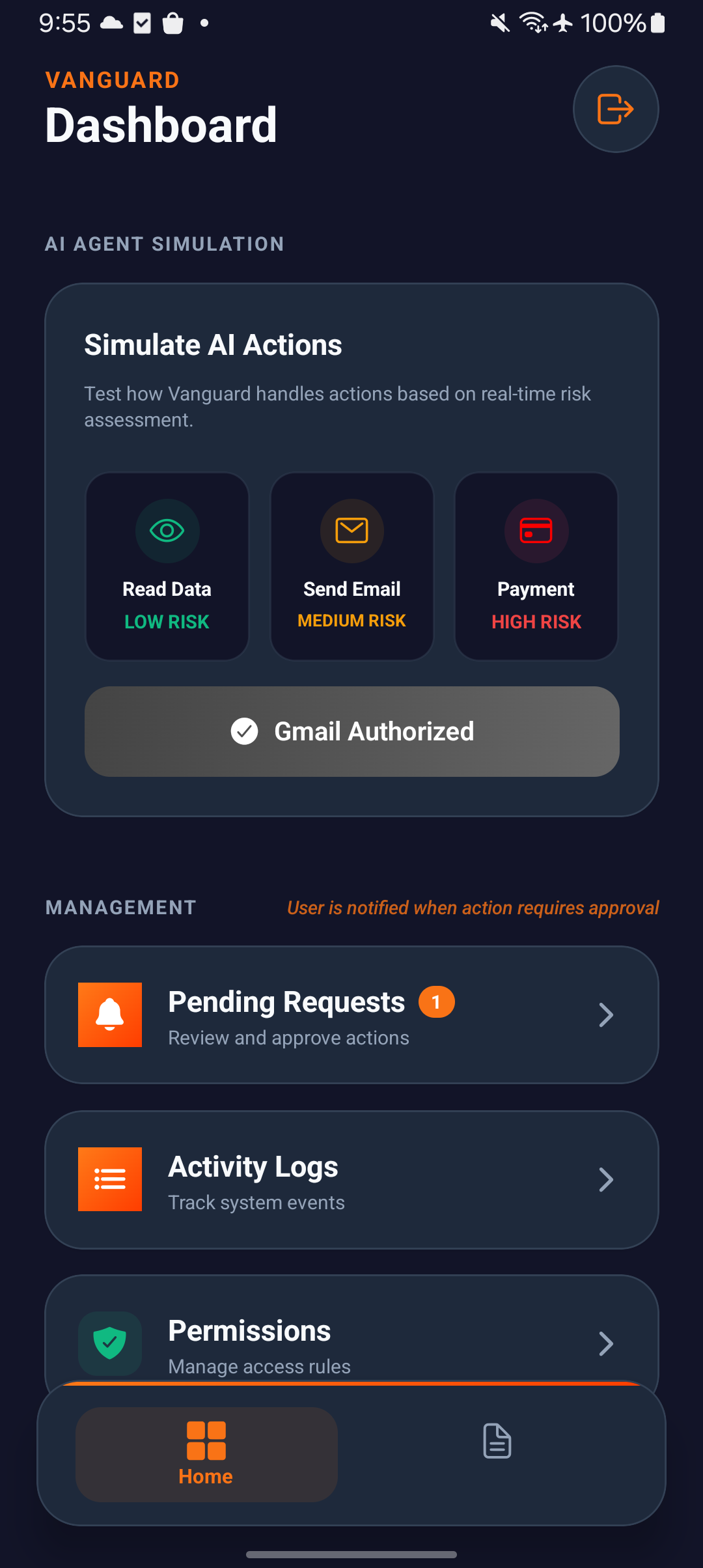Open Pending Requests to review actions
This screenshot has width=703, height=1568.
pyautogui.click(x=351, y=1015)
